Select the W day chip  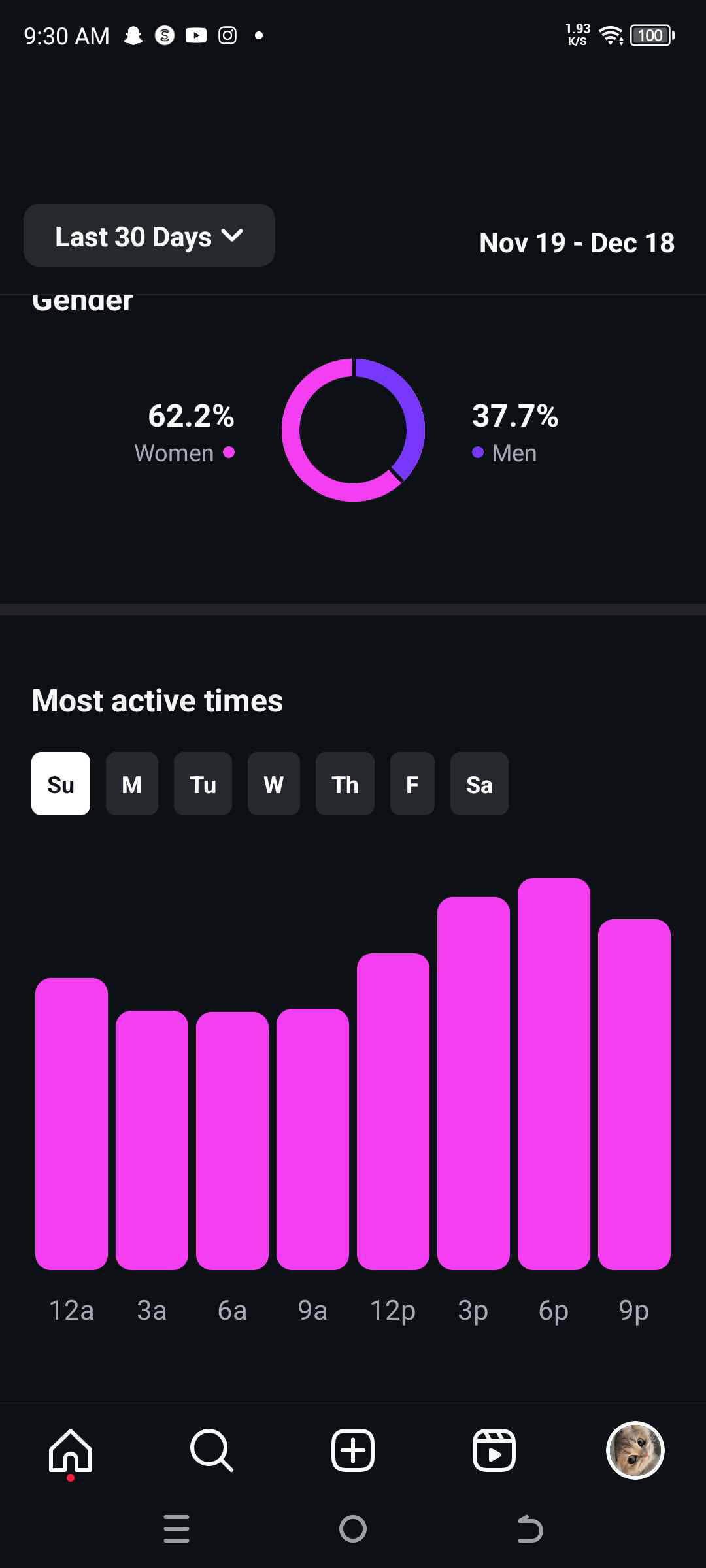[274, 783]
